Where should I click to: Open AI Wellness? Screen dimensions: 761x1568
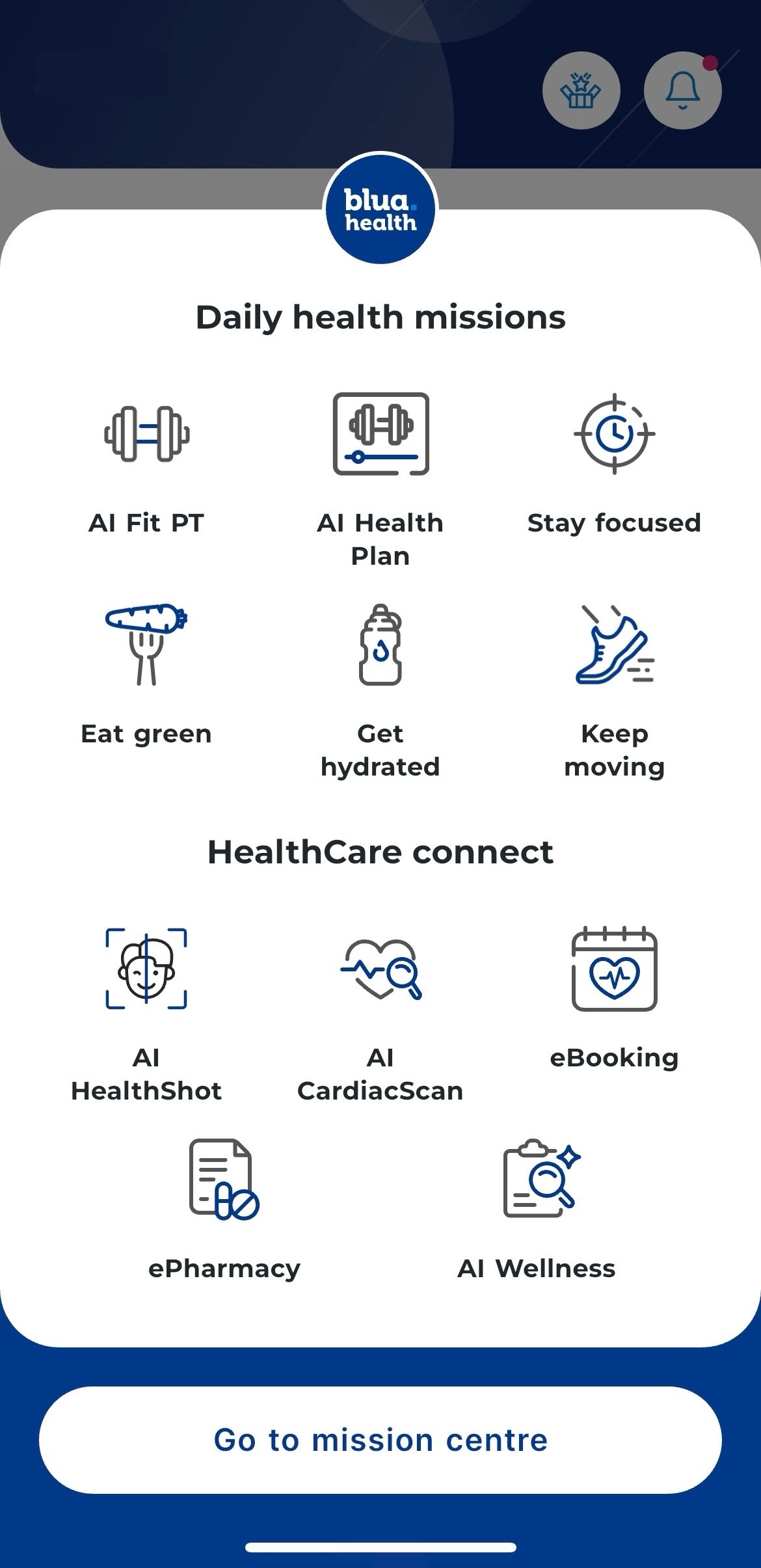pyautogui.click(x=537, y=1180)
